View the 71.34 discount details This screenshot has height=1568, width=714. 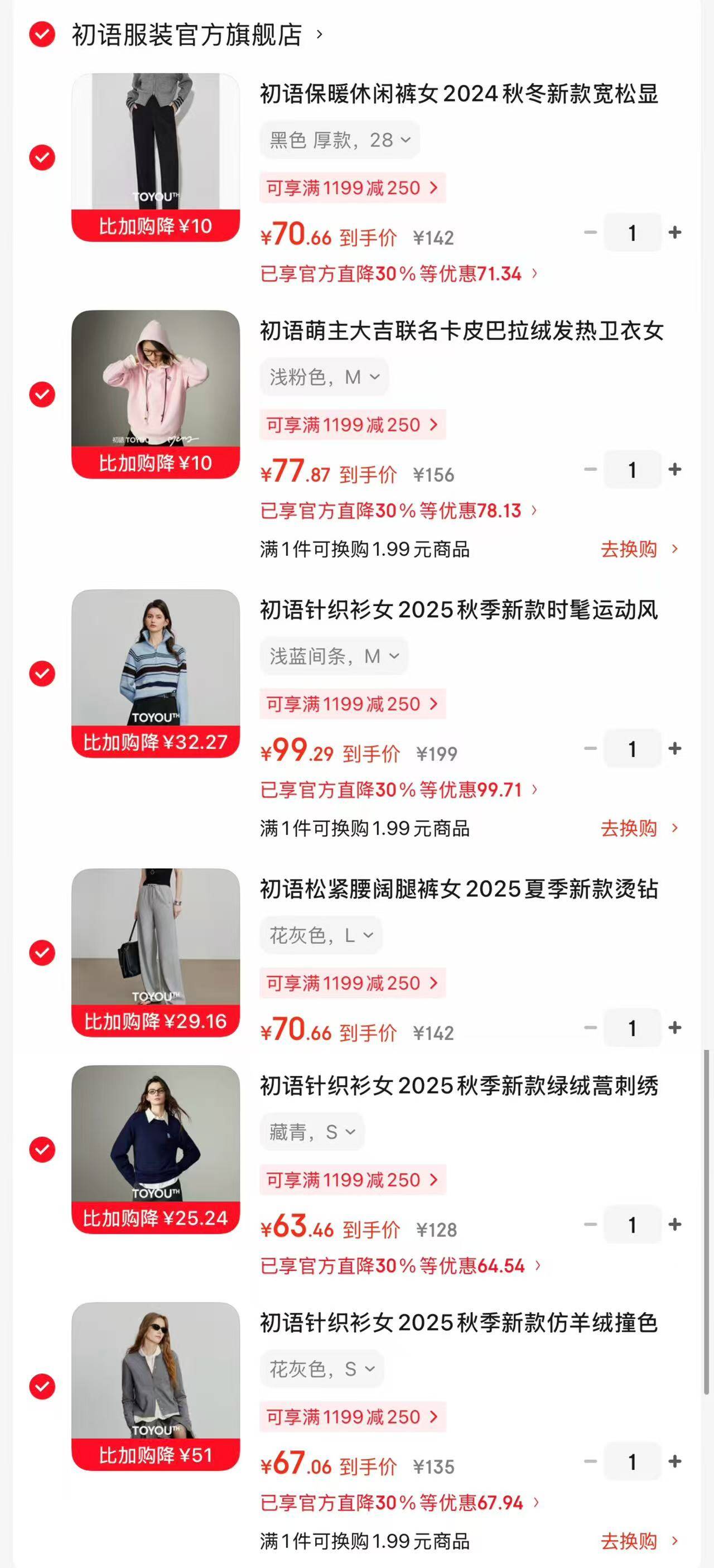[399, 274]
